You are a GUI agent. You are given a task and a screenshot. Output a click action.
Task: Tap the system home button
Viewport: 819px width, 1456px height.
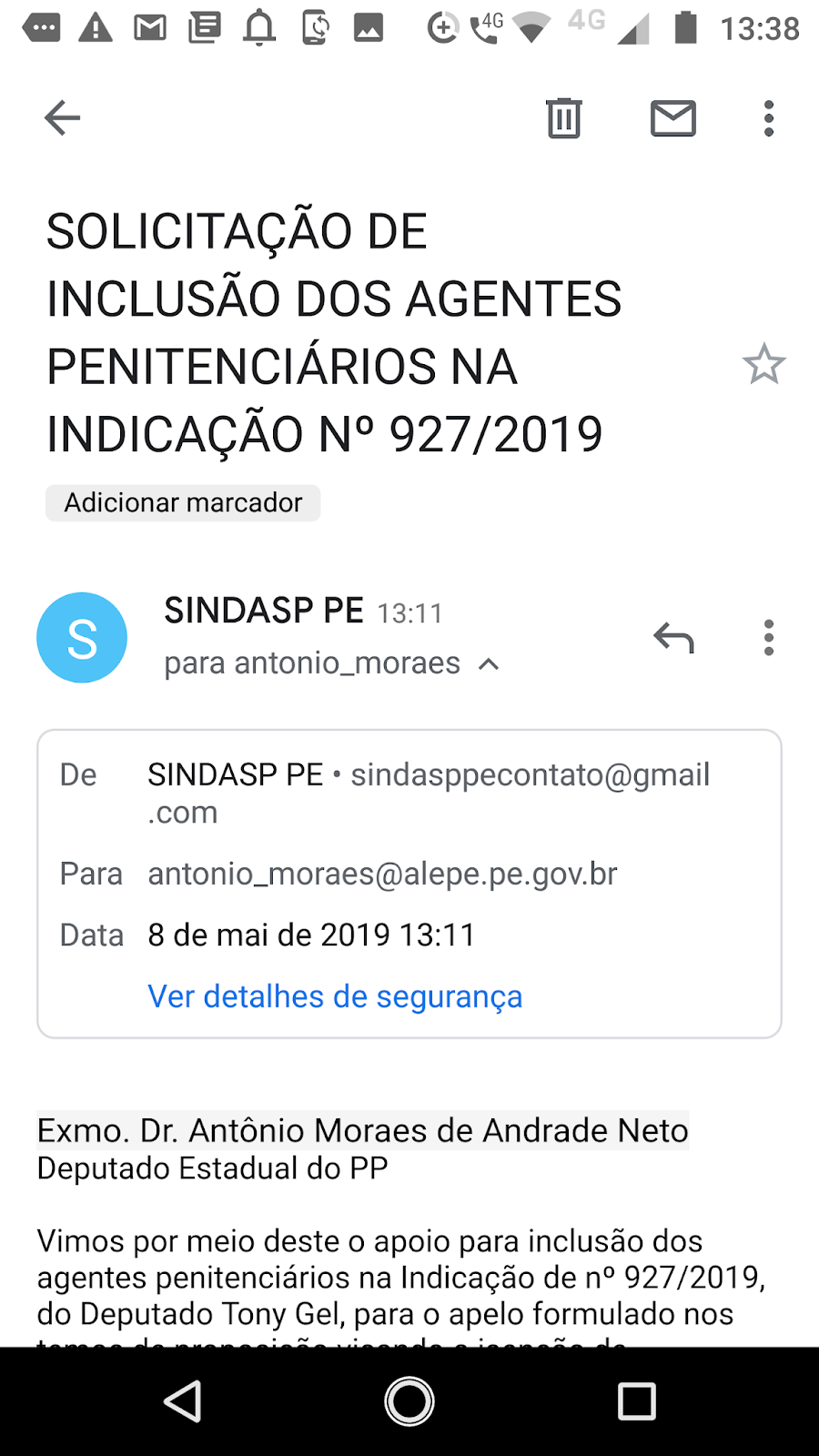(x=409, y=1401)
